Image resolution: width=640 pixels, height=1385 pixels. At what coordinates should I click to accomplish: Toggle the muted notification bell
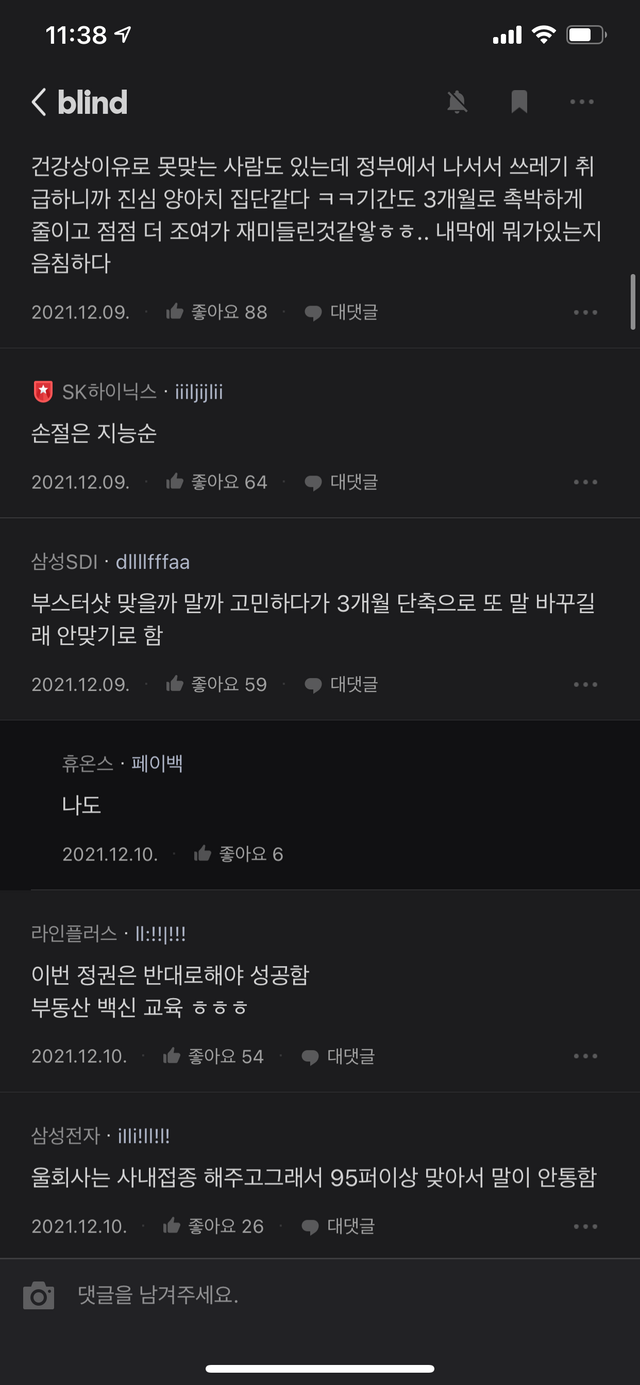click(457, 102)
